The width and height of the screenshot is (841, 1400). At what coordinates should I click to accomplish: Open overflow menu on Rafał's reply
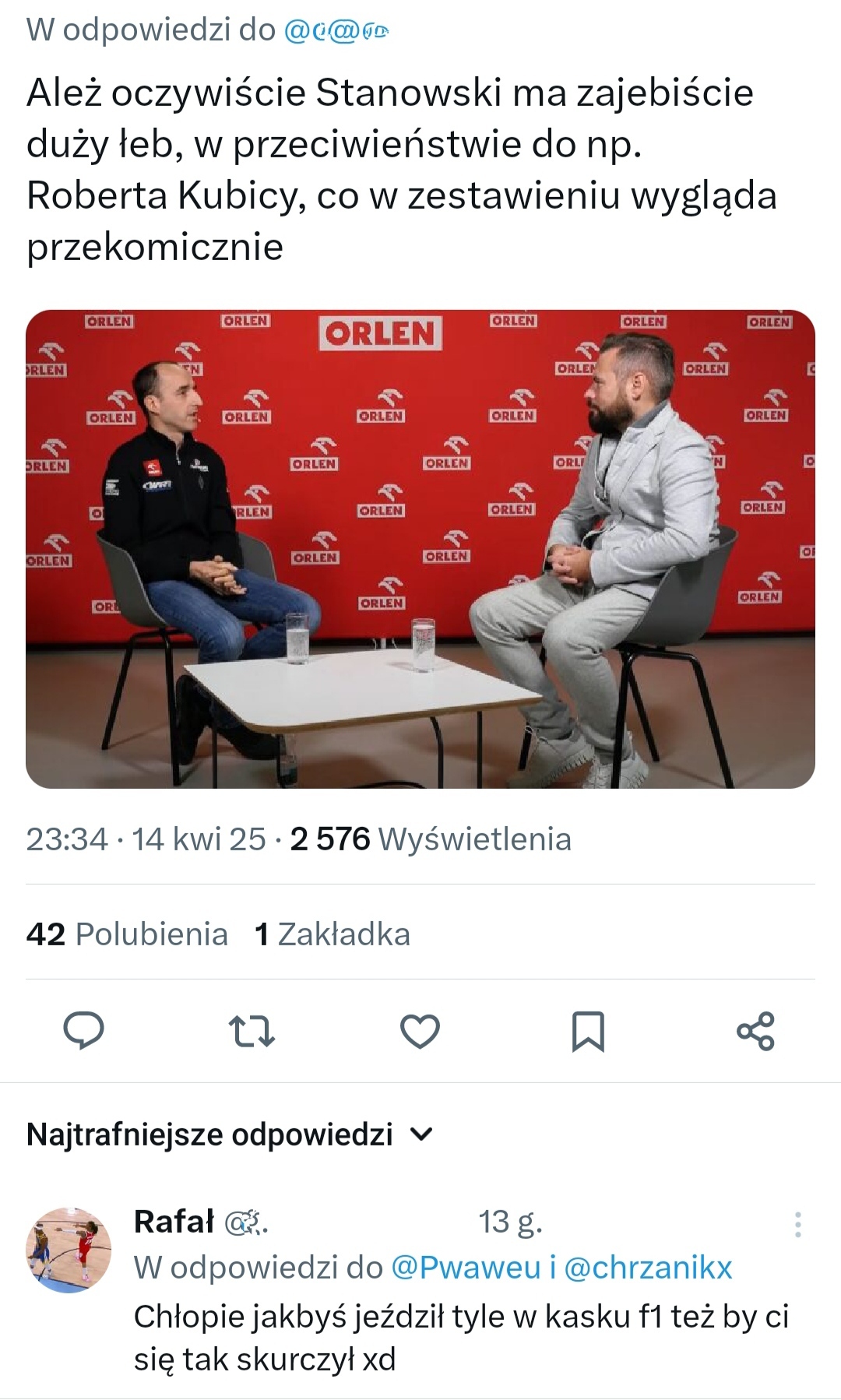(797, 1225)
